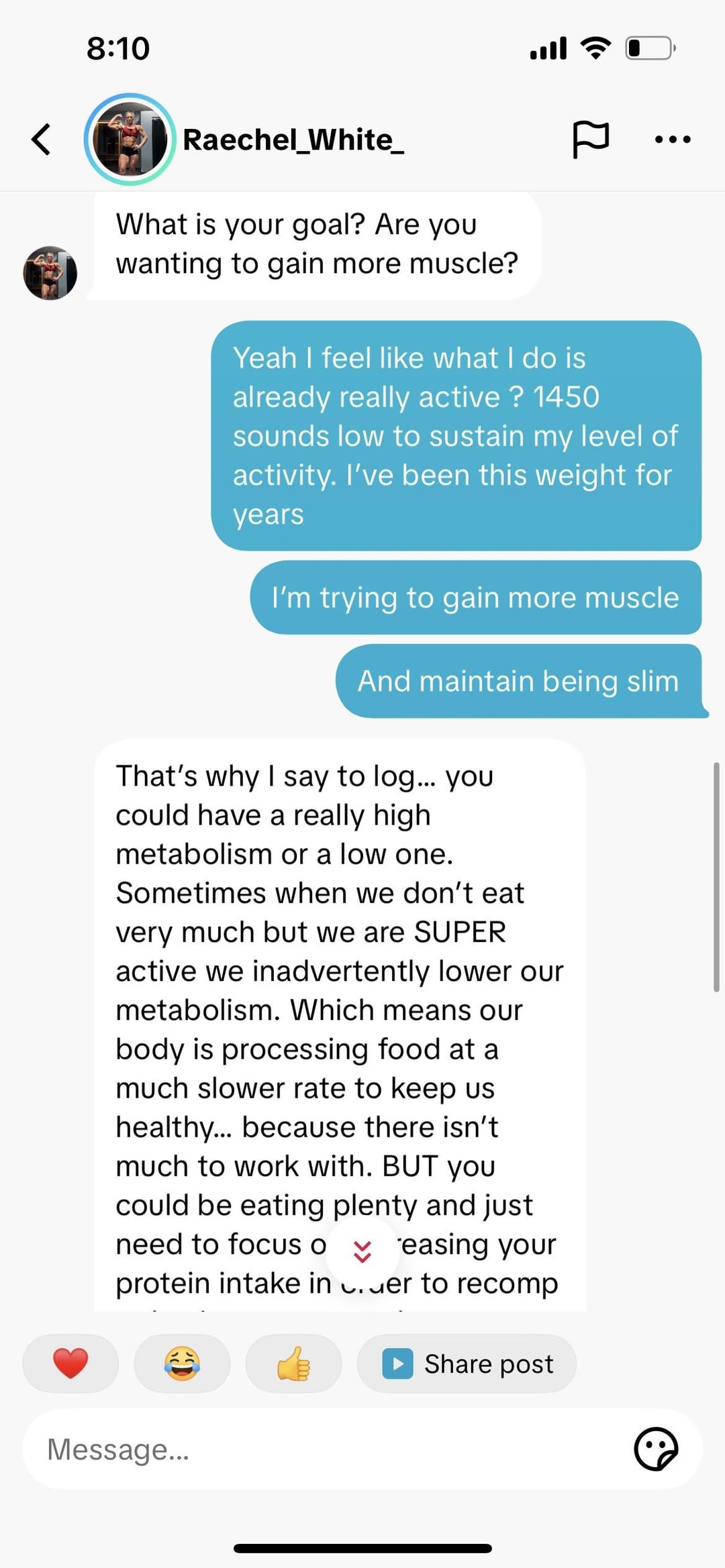Report the chat with the flag icon

point(591,140)
